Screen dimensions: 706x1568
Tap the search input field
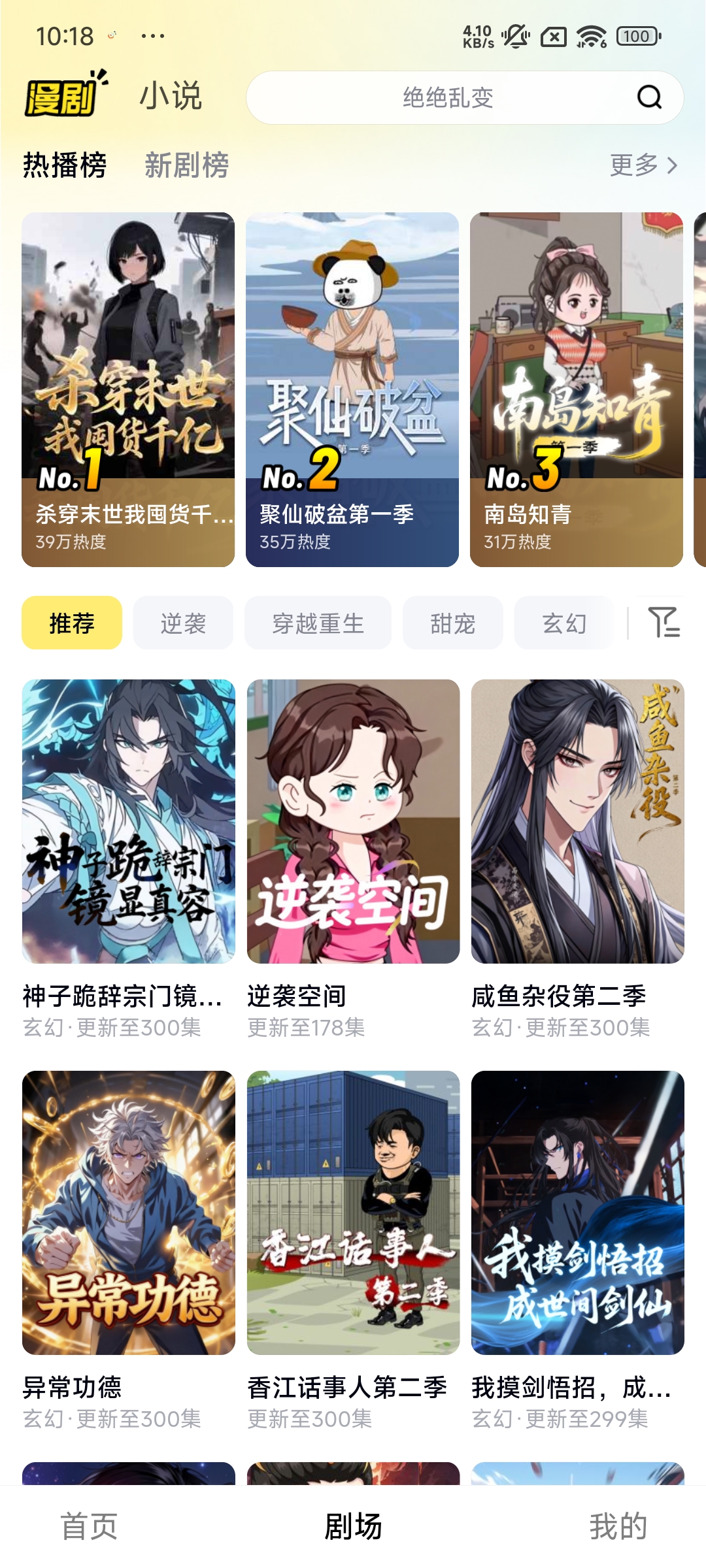pyautogui.click(x=451, y=97)
